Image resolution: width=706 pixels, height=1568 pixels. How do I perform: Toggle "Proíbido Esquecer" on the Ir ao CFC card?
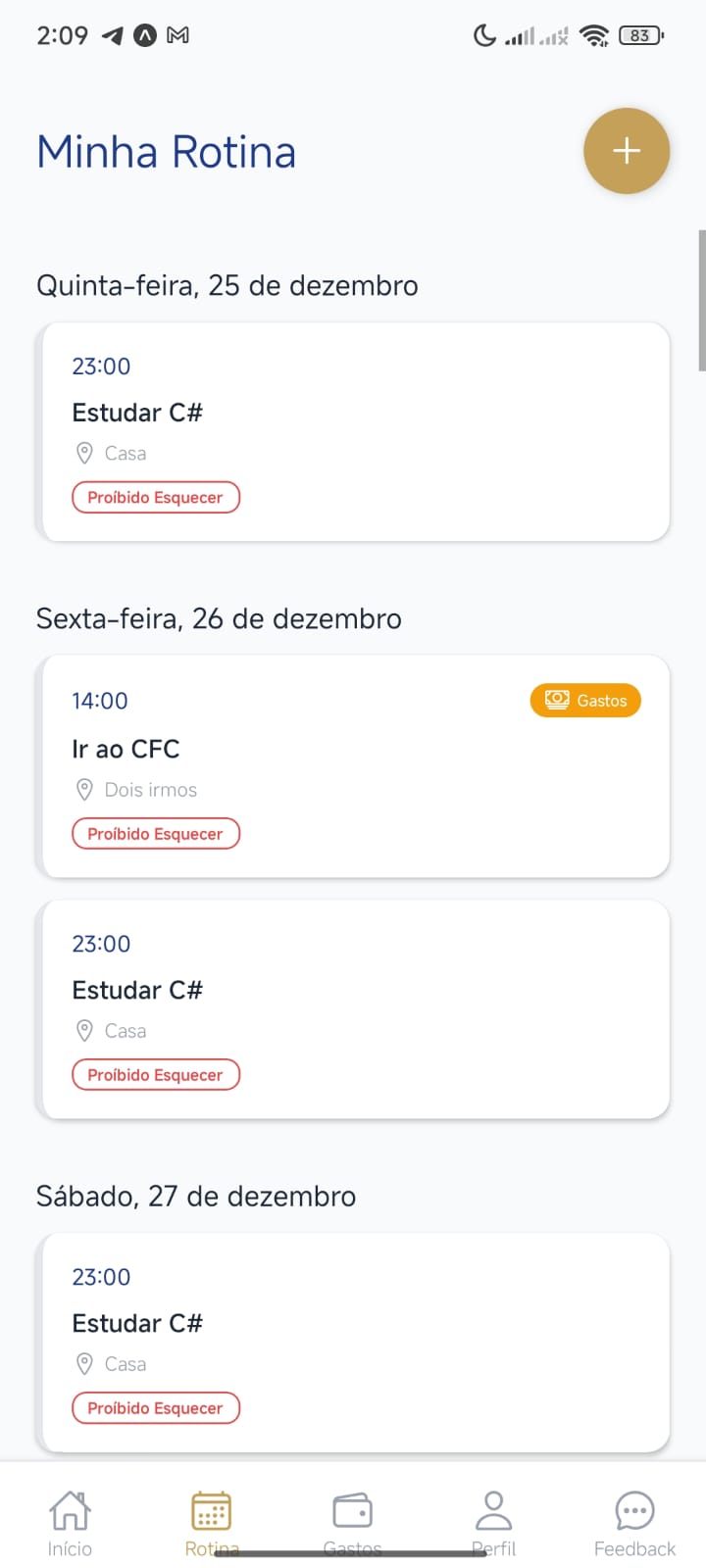point(155,833)
